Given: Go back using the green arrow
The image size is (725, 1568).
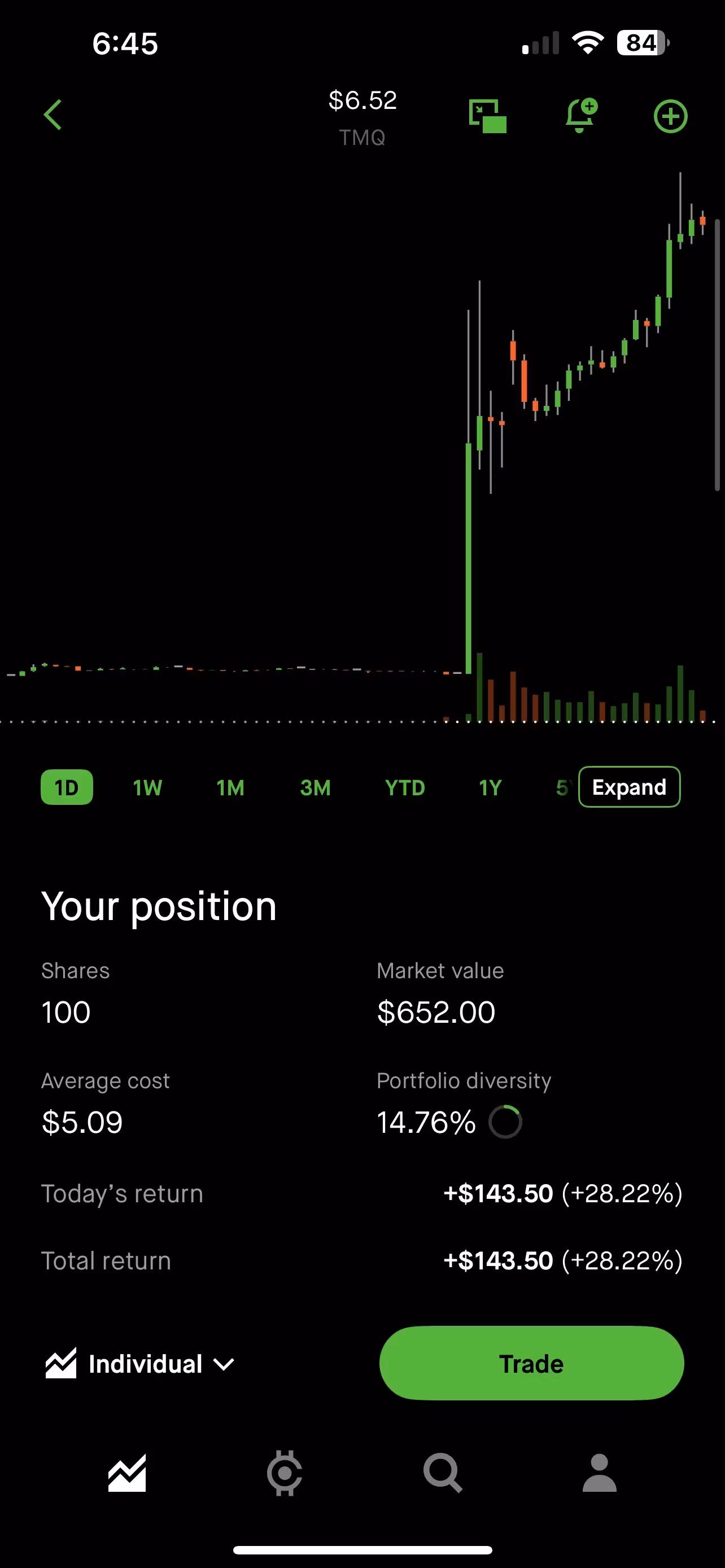Looking at the screenshot, I should (x=53, y=115).
